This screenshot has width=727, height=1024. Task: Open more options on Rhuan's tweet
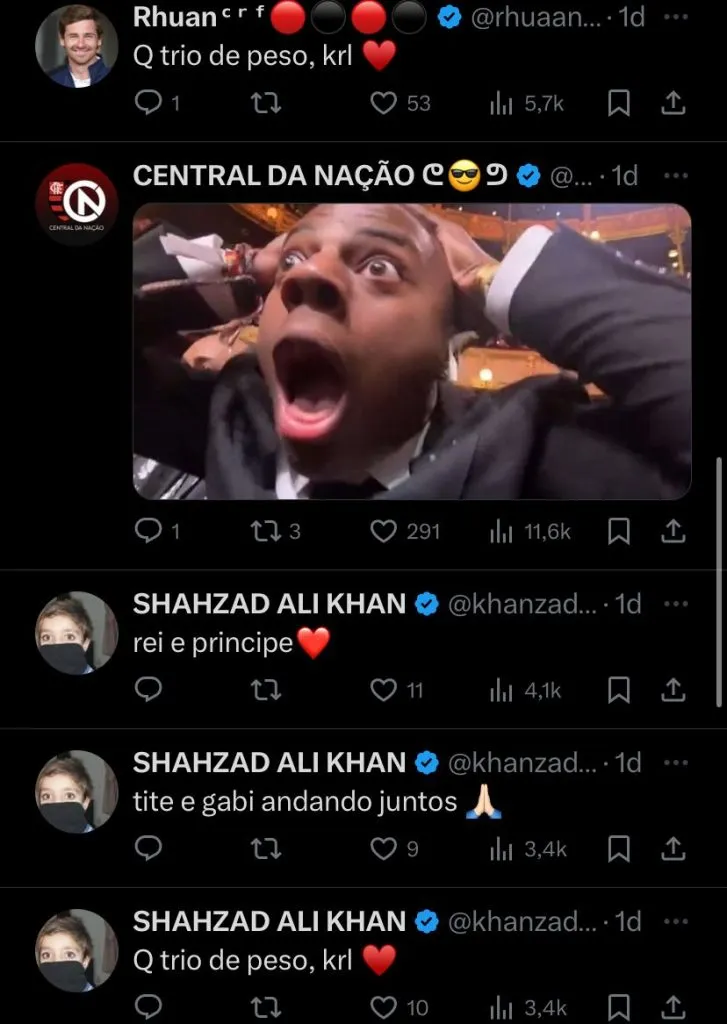click(x=676, y=17)
